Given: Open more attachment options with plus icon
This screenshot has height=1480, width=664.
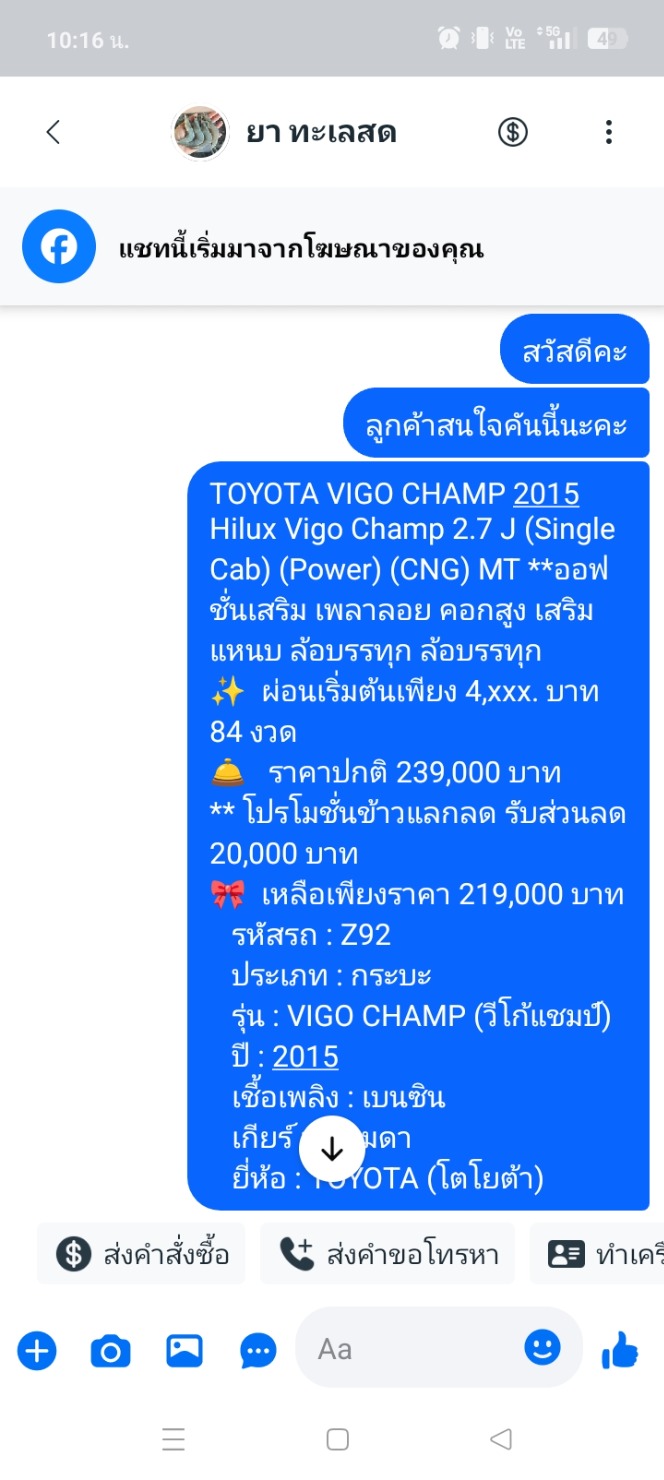Looking at the screenshot, I should pyautogui.click(x=37, y=1352).
